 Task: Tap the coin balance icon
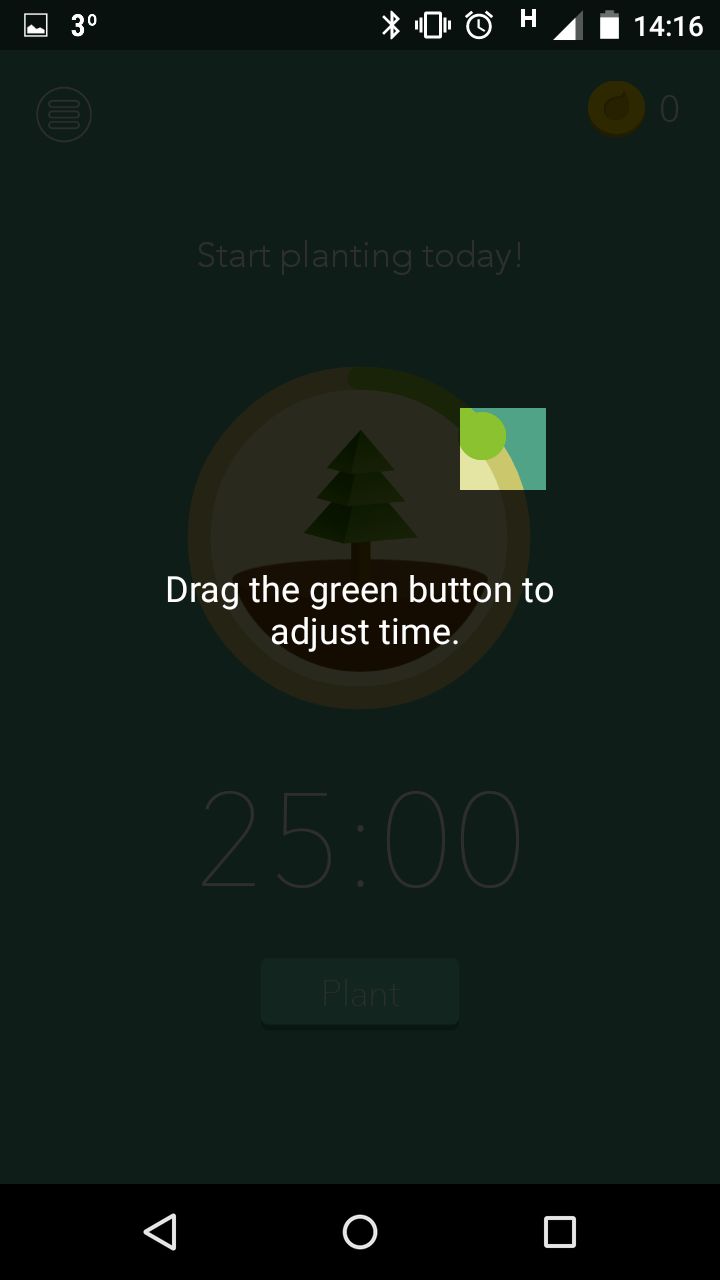tap(616, 108)
